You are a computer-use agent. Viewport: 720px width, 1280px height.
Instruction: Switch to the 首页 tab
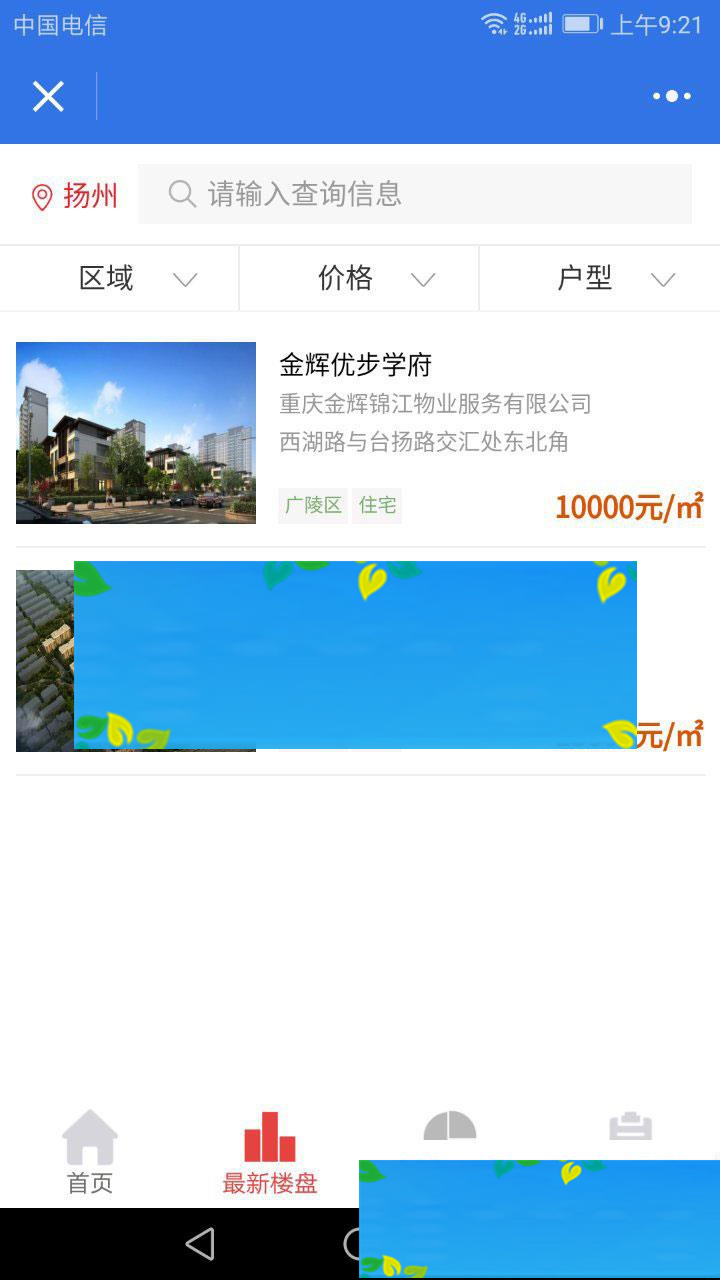coord(90,1152)
